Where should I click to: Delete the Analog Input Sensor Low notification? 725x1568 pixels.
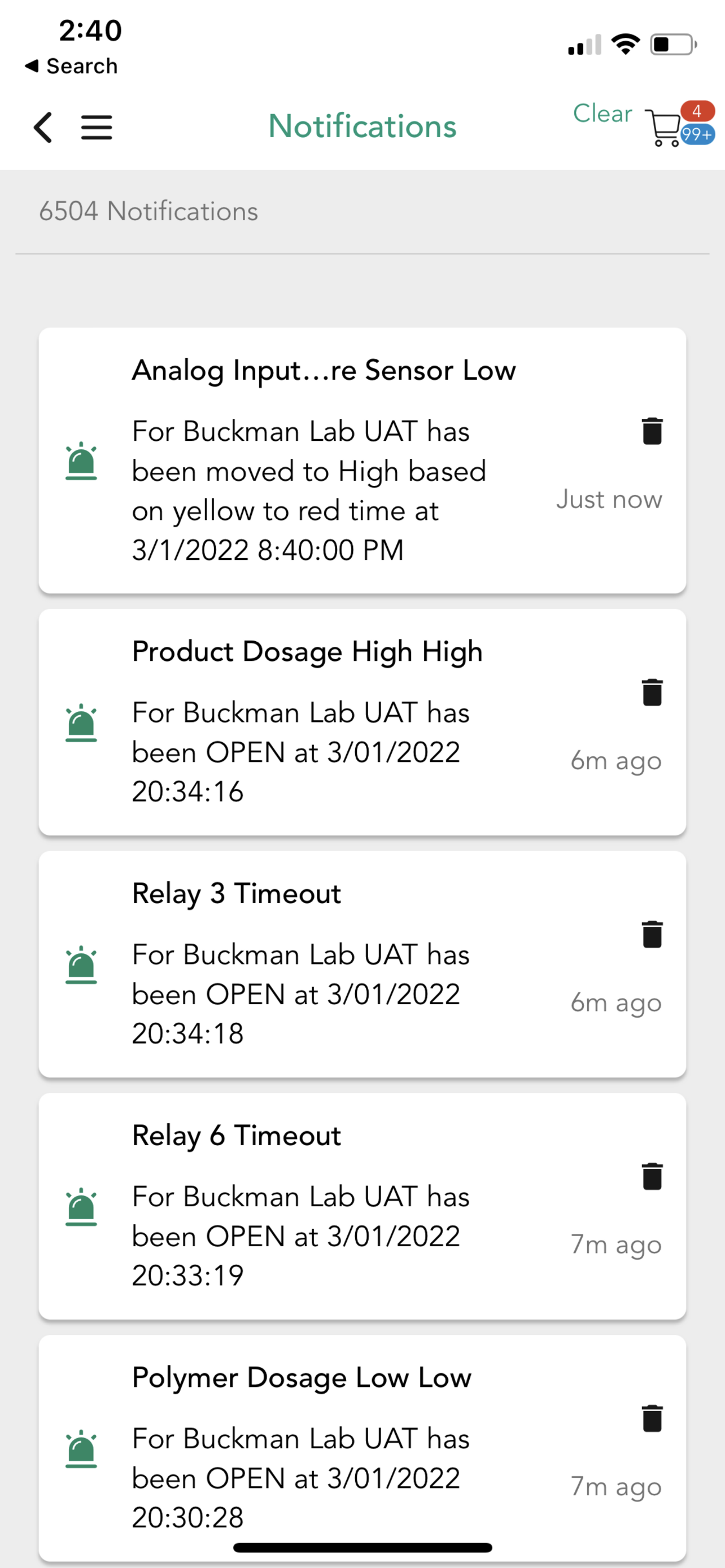(652, 431)
